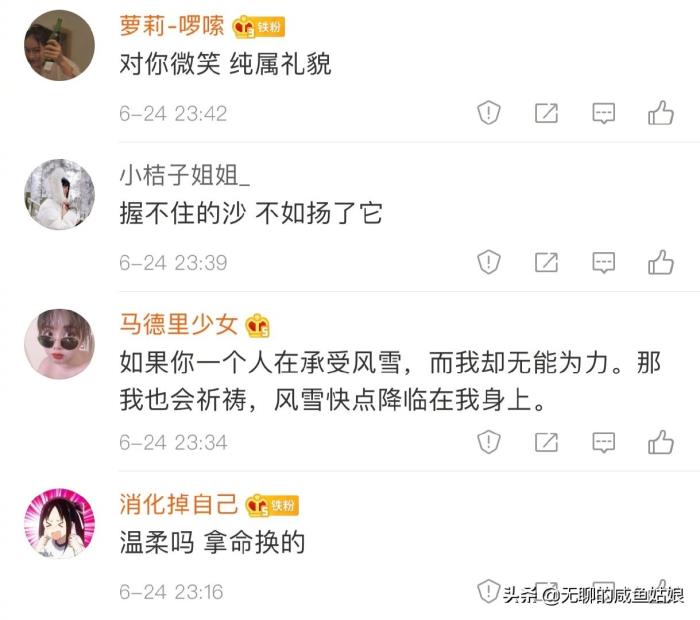View 马德里少女's profile via avatar
700x620 pixels.
[59, 344]
